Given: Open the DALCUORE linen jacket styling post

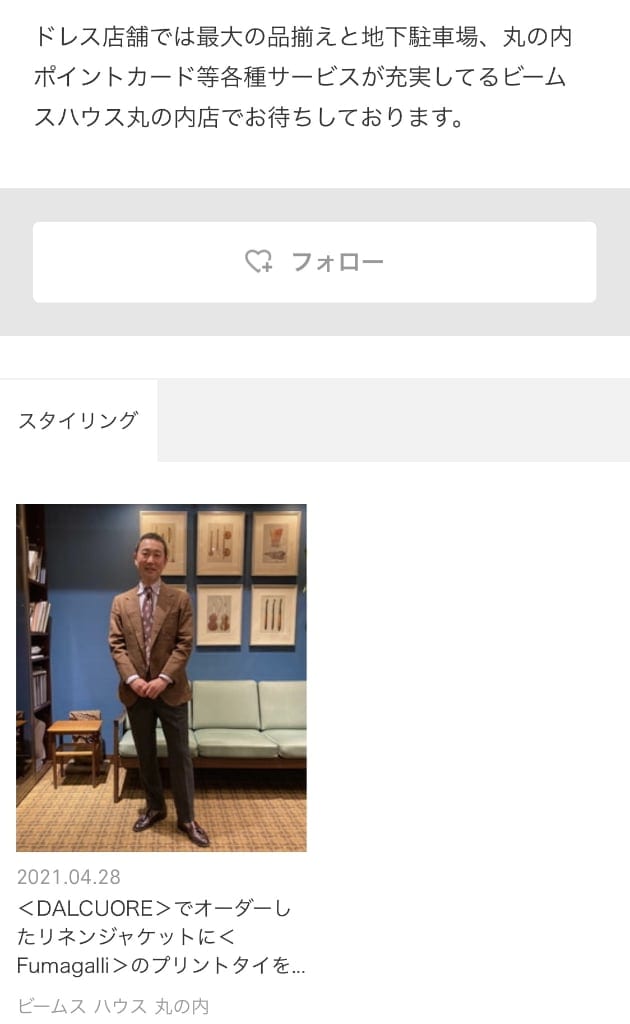Looking at the screenshot, I should coord(161,677).
